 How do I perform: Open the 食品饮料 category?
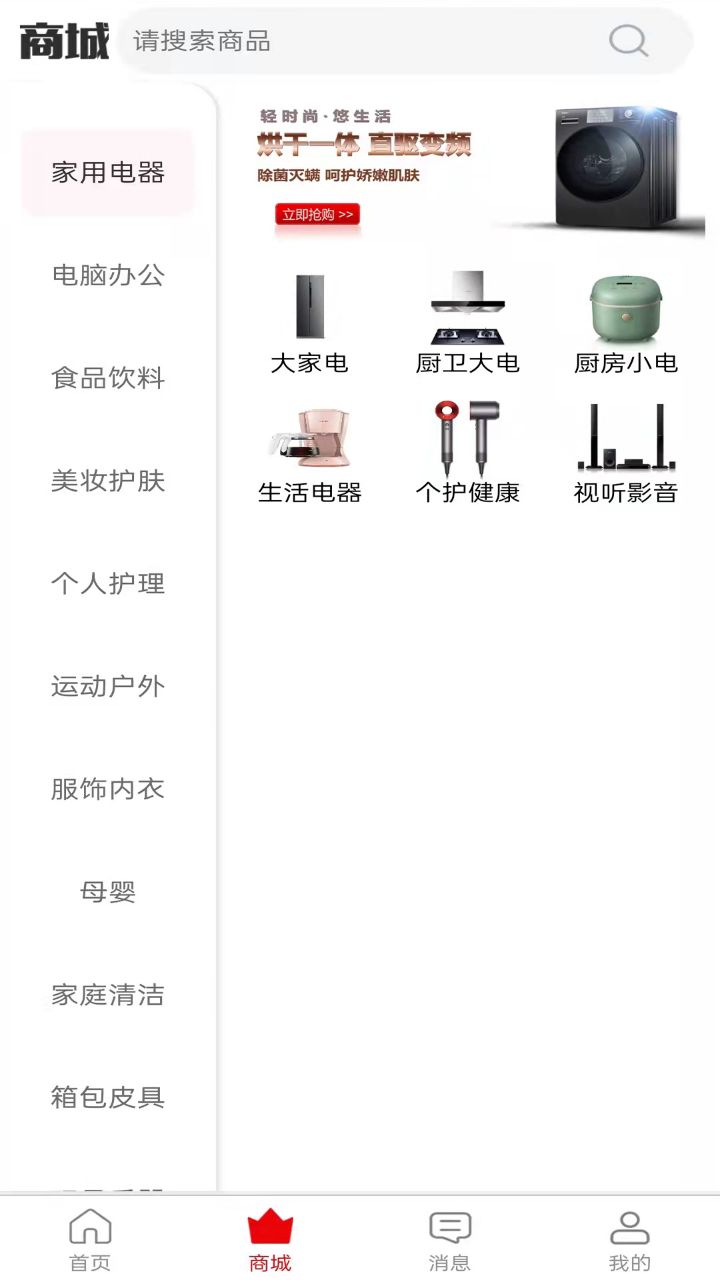point(106,378)
